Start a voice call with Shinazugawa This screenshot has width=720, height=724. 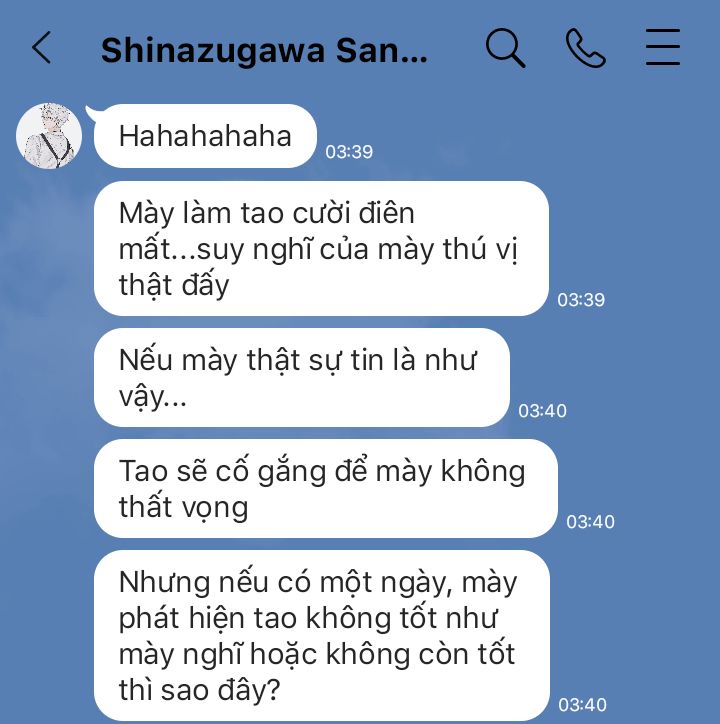pyautogui.click(x=586, y=48)
